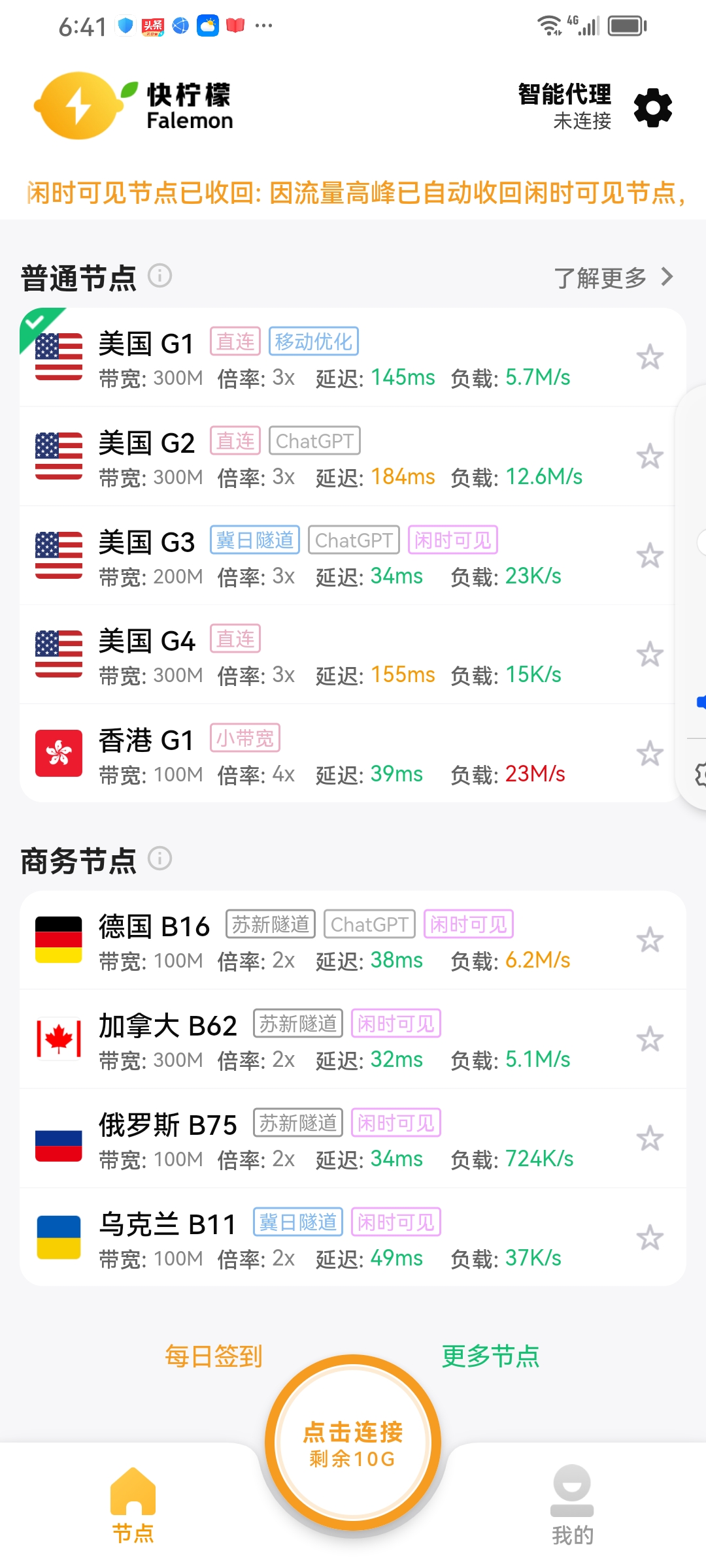
Task: Open 每日签到 daily check-in
Action: [x=214, y=1356]
